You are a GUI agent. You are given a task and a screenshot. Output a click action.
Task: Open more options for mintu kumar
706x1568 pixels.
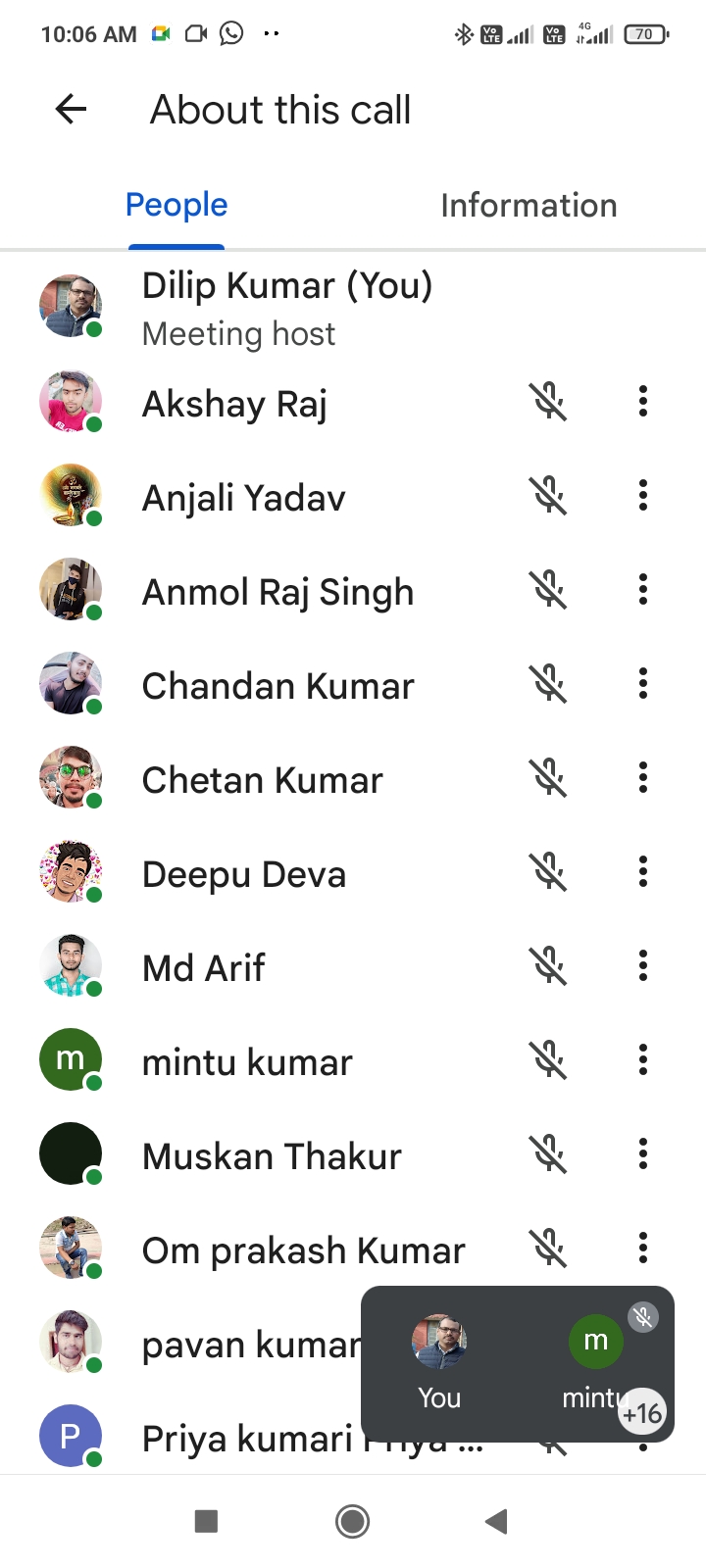pyautogui.click(x=643, y=1060)
